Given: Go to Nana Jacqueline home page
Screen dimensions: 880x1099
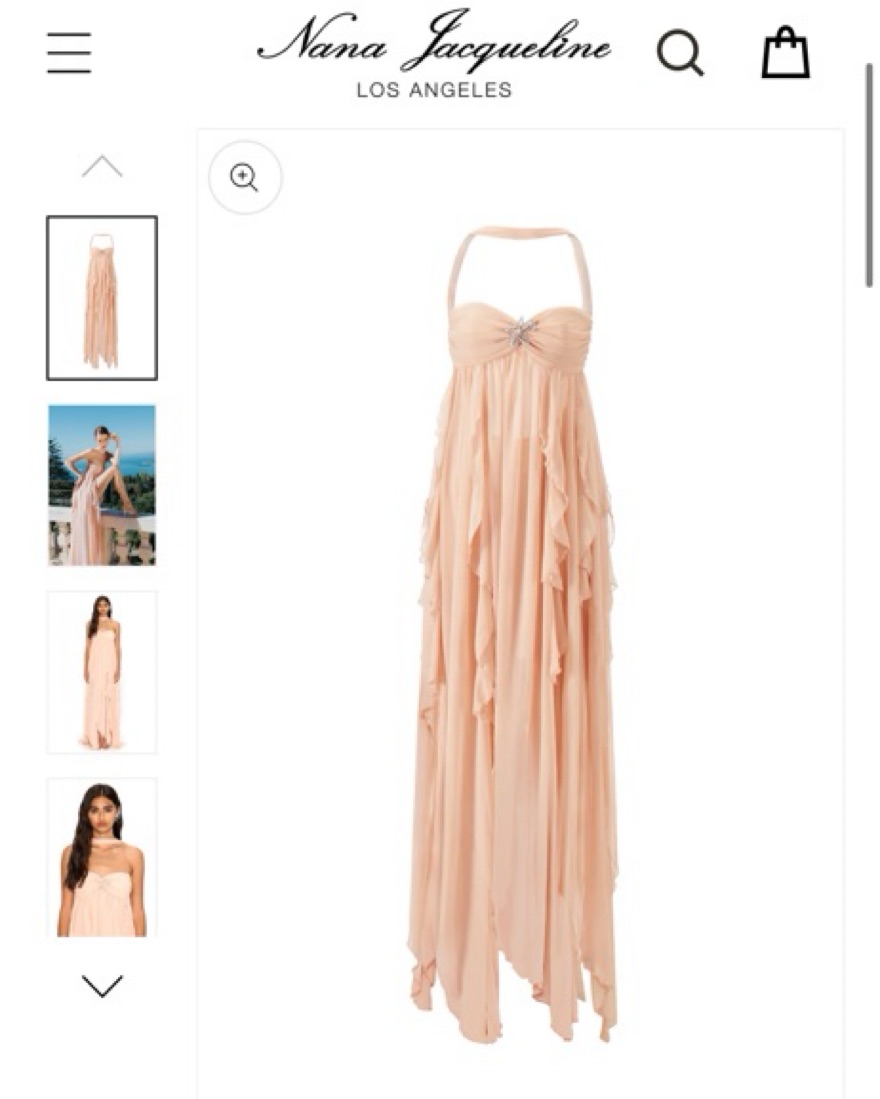Looking at the screenshot, I should (x=433, y=55).
